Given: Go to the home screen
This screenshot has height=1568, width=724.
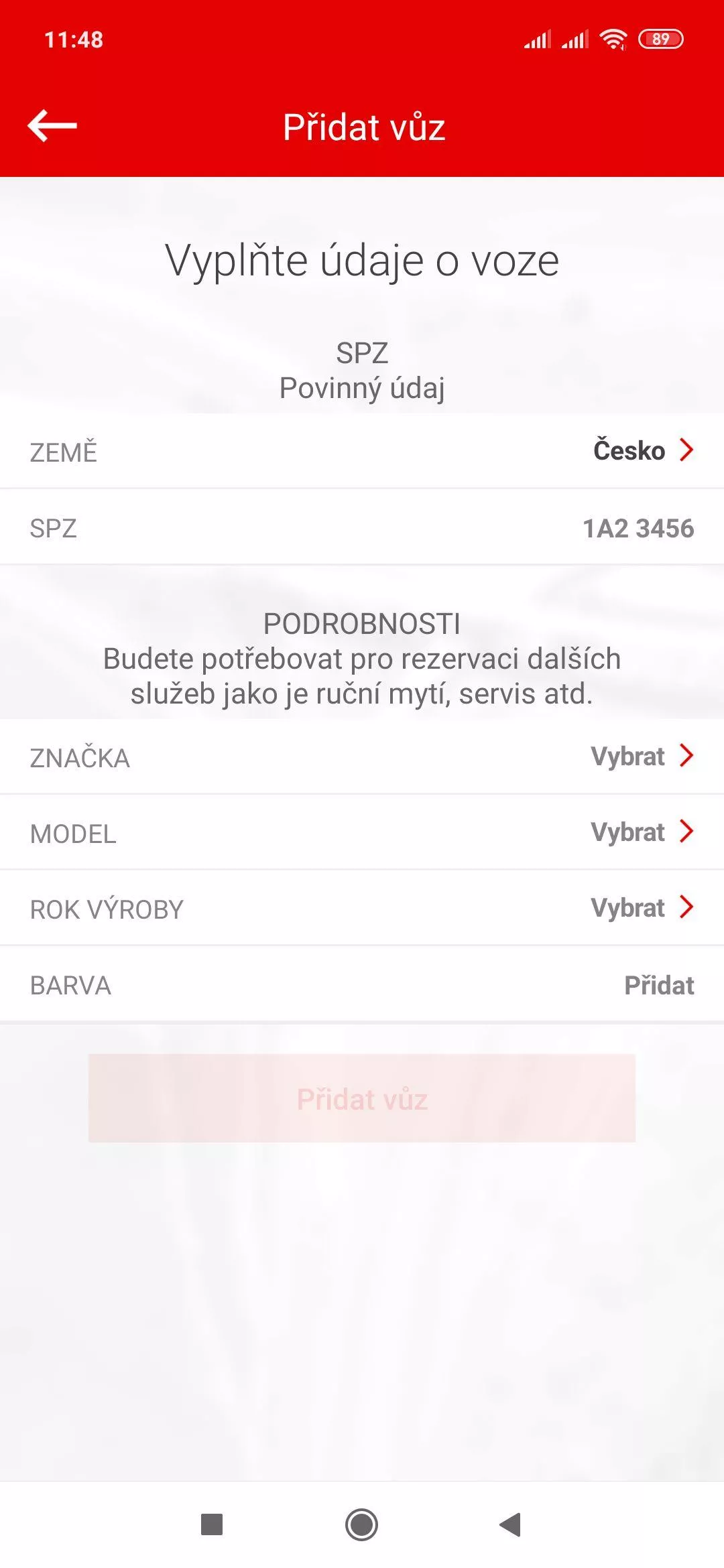Looking at the screenshot, I should (362, 1524).
